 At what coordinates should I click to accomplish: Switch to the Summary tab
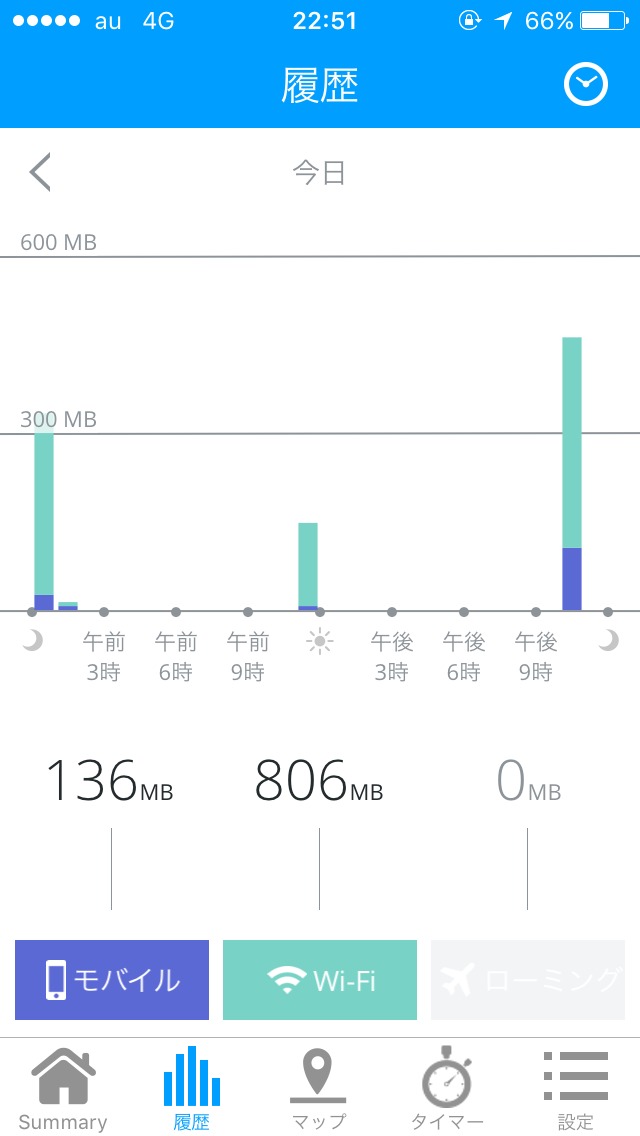click(x=63, y=1088)
